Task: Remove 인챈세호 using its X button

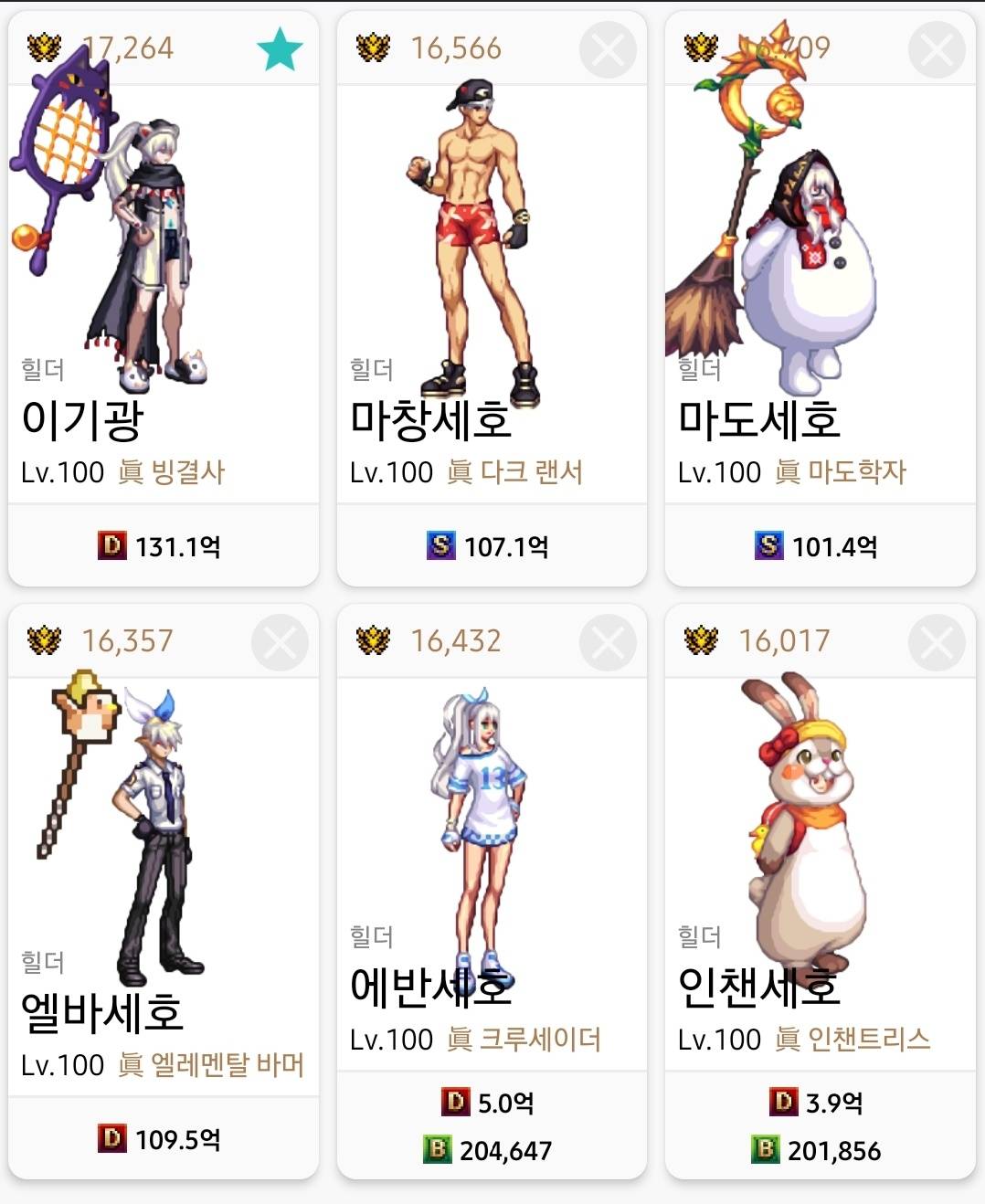Action: pos(937,642)
